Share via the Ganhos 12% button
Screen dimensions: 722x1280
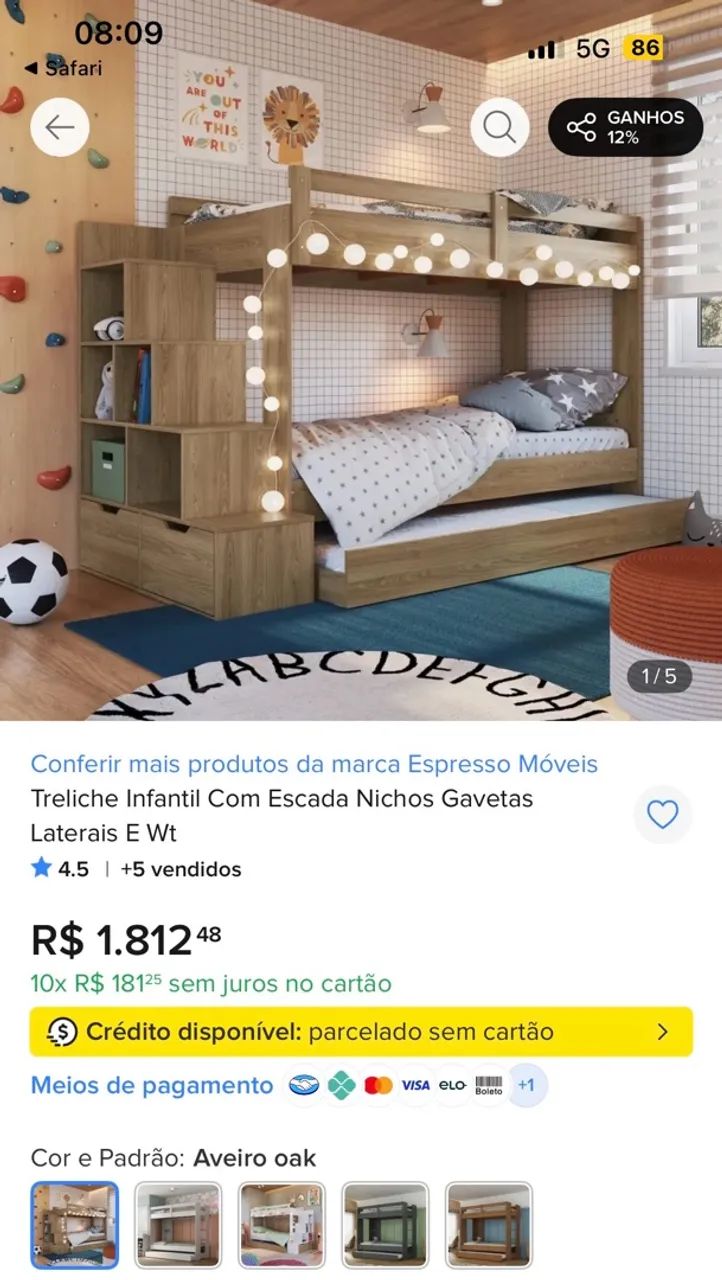[x=626, y=127]
